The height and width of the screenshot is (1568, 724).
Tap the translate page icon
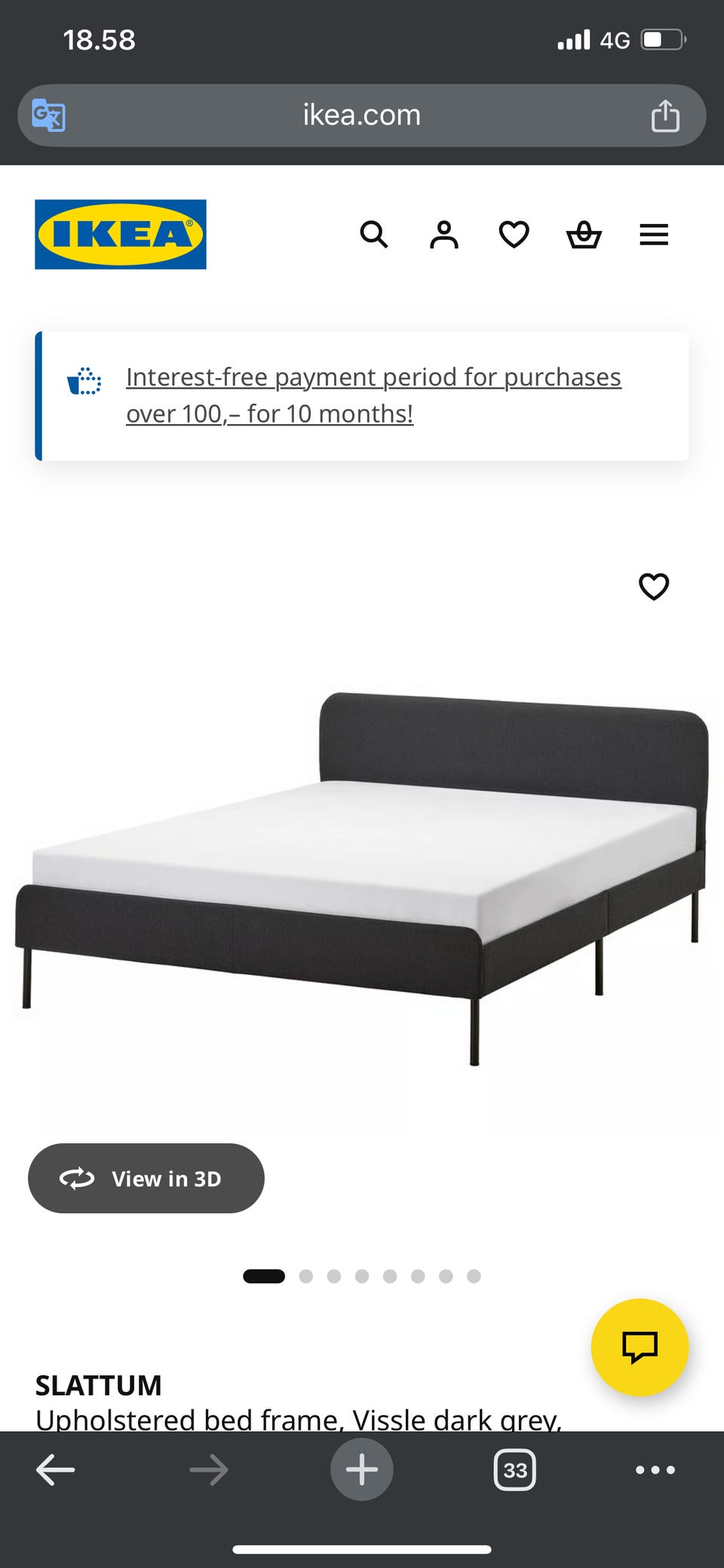(49, 115)
